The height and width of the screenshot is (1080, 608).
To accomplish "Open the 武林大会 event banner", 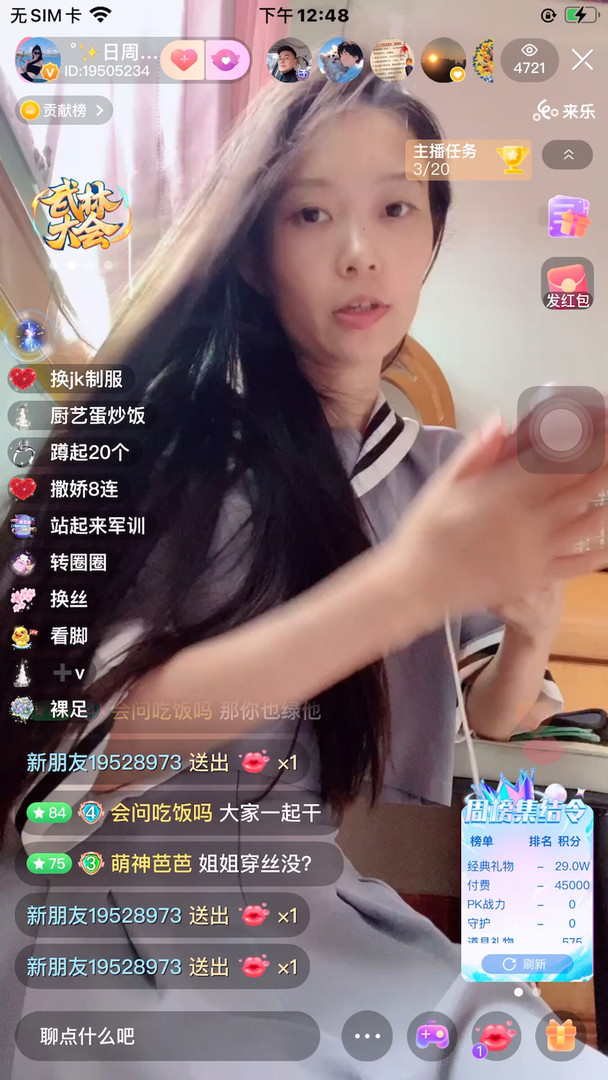I will (x=80, y=215).
